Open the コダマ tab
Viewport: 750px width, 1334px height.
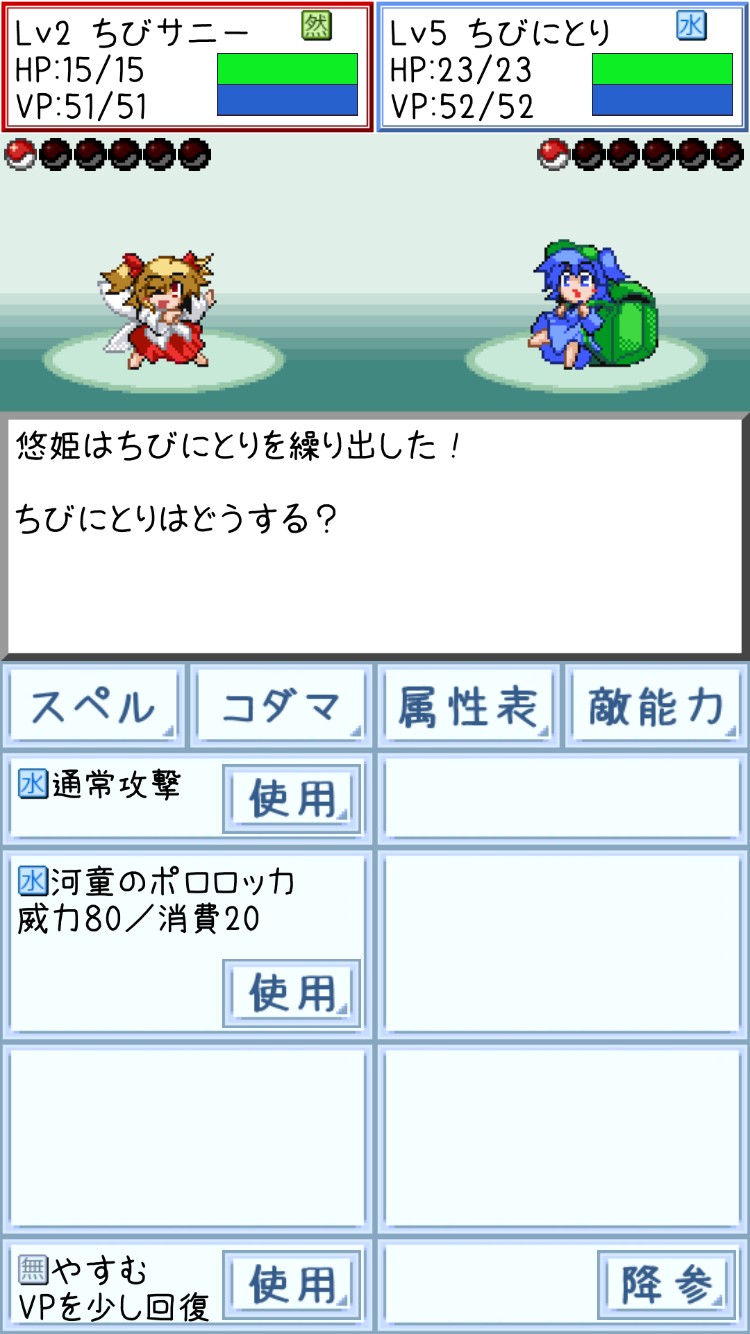pyautogui.click(x=281, y=707)
